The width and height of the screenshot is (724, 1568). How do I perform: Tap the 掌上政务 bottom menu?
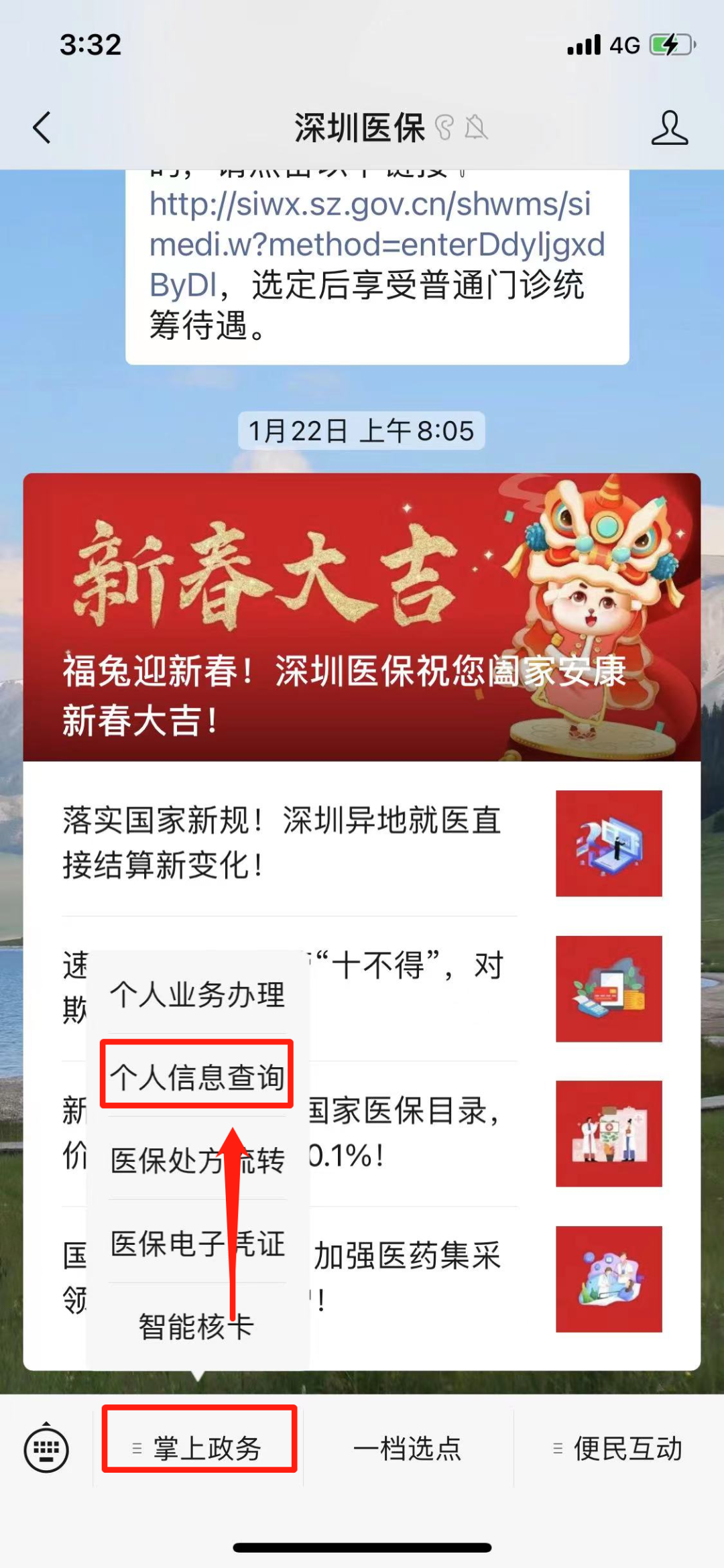tap(199, 1449)
